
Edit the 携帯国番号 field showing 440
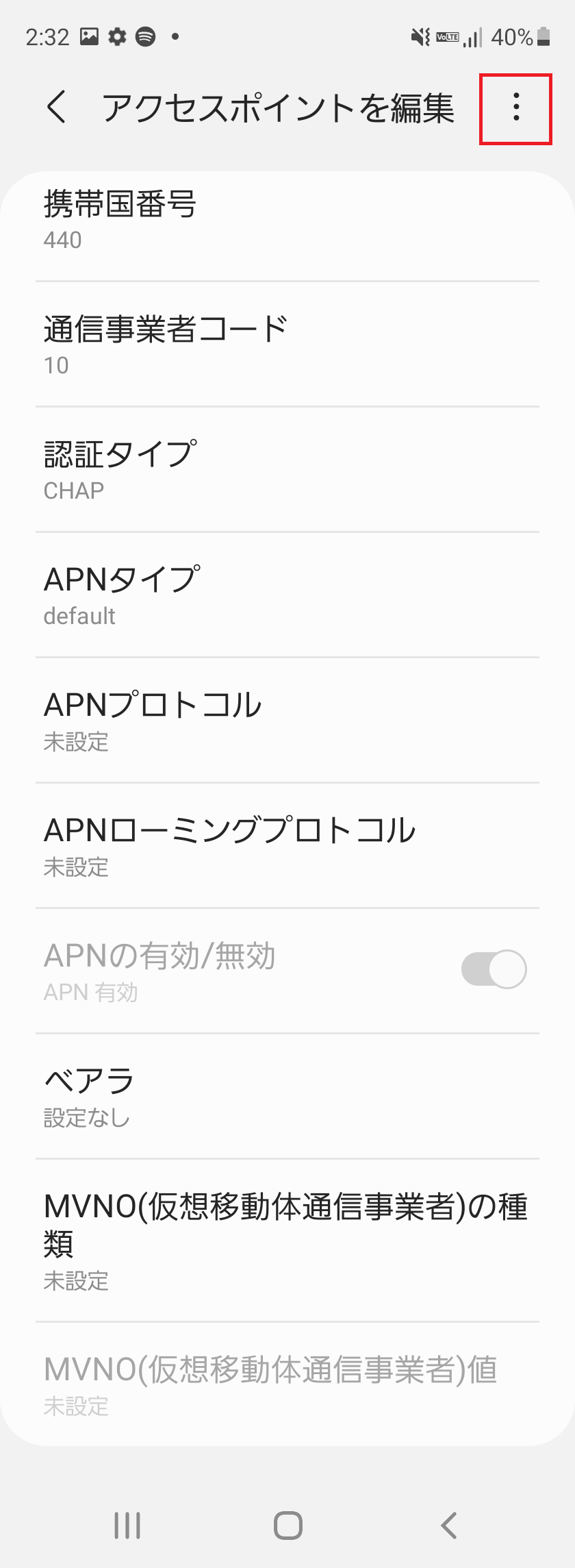[287, 219]
